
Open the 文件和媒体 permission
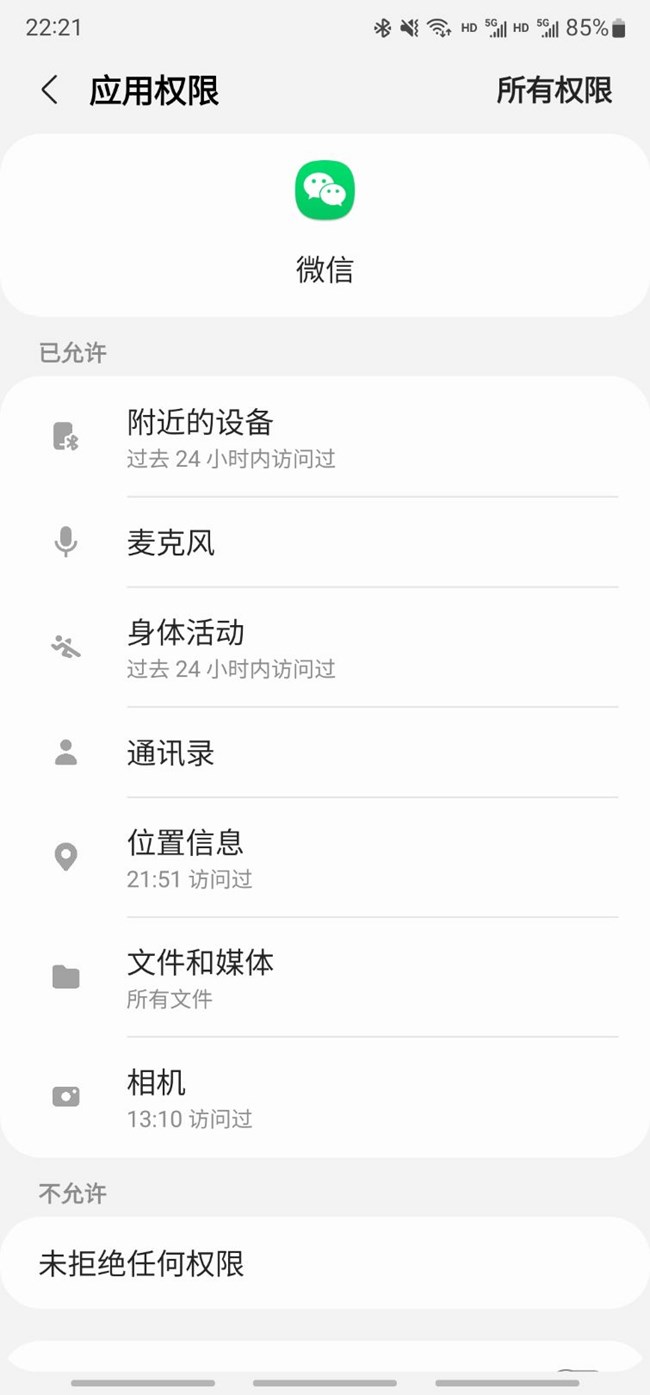click(x=325, y=977)
